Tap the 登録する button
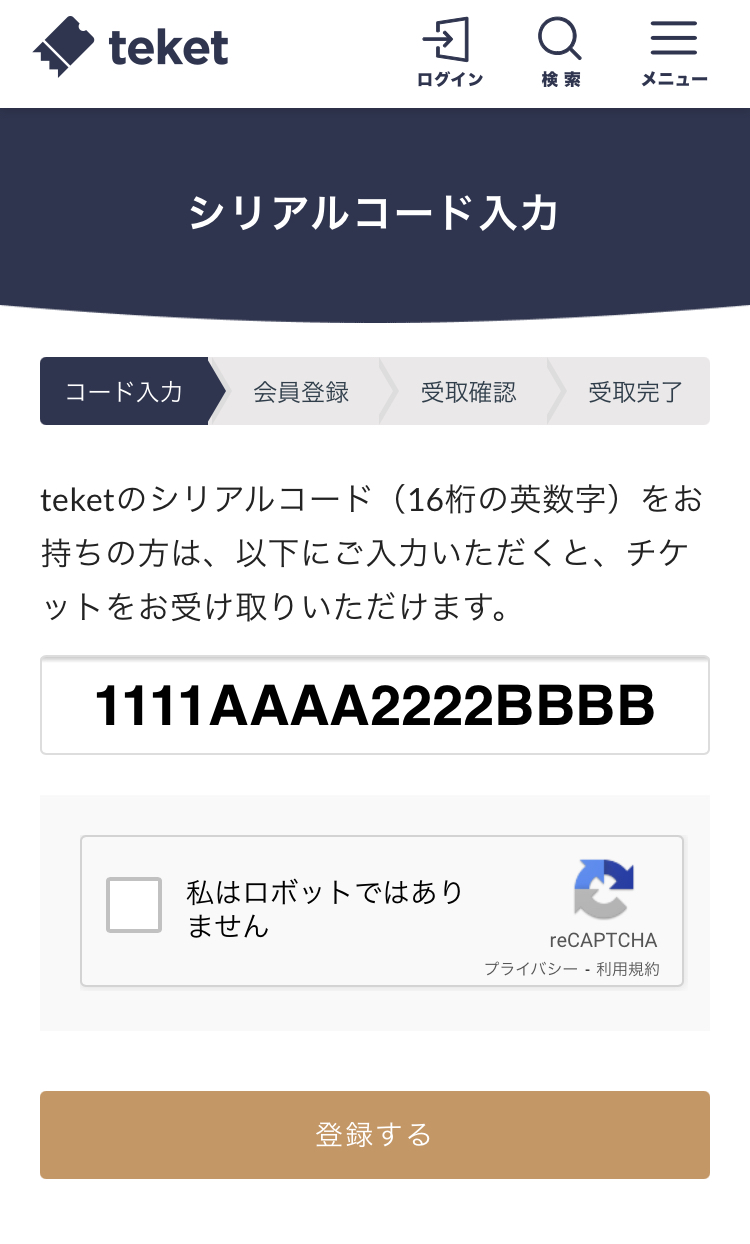This screenshot has width=750, height=1244. (374, 1135)
